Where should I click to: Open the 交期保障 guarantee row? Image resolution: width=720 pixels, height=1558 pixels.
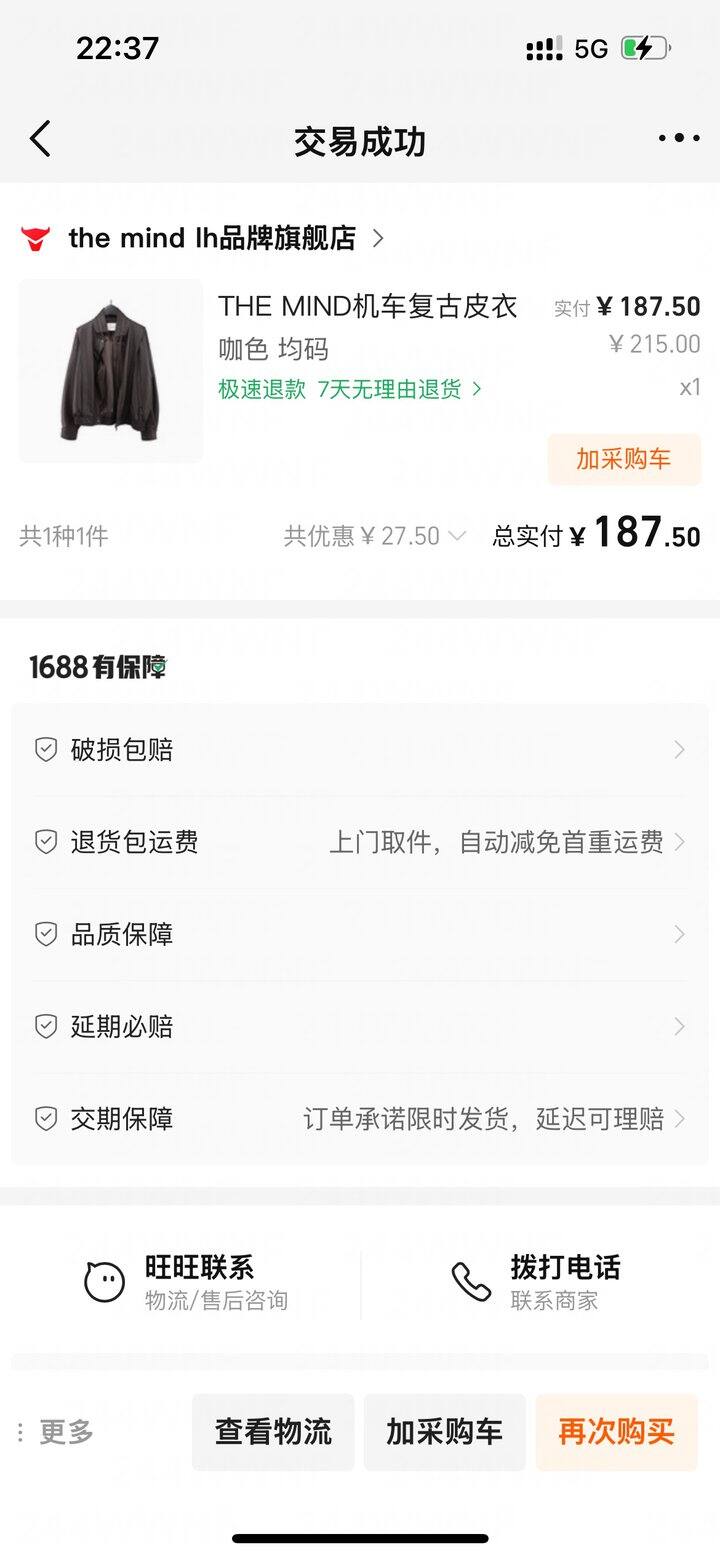click(x=360, y=1118)
